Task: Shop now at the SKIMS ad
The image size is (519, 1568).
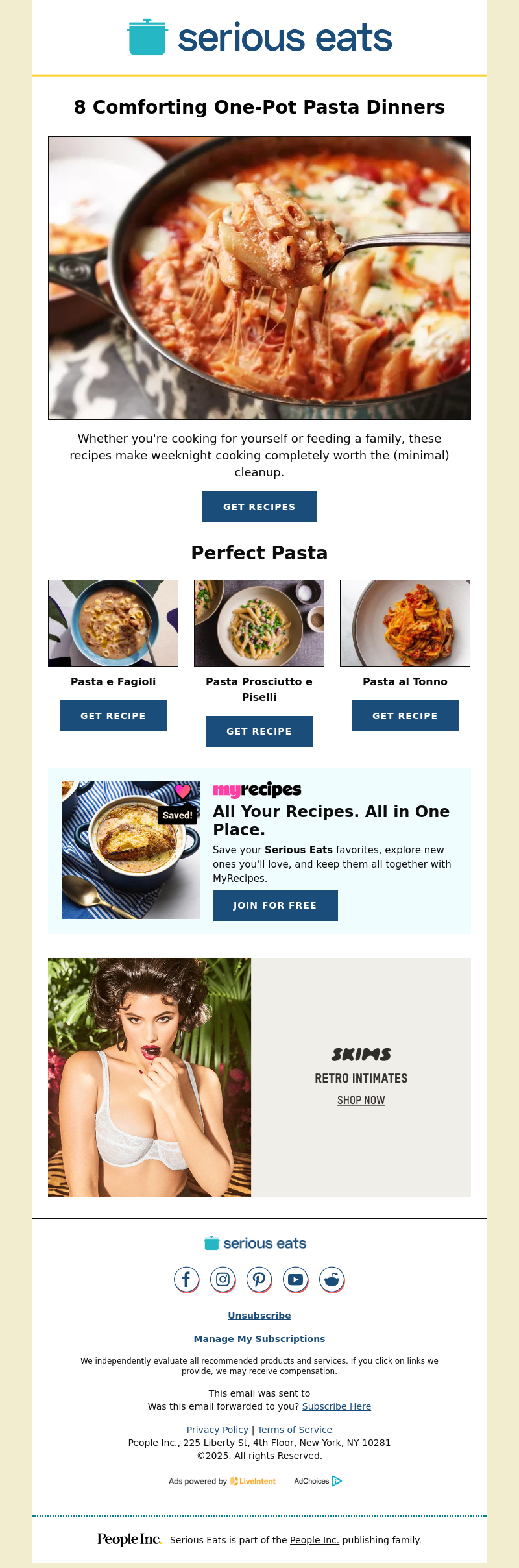Action: point(361,1100)
